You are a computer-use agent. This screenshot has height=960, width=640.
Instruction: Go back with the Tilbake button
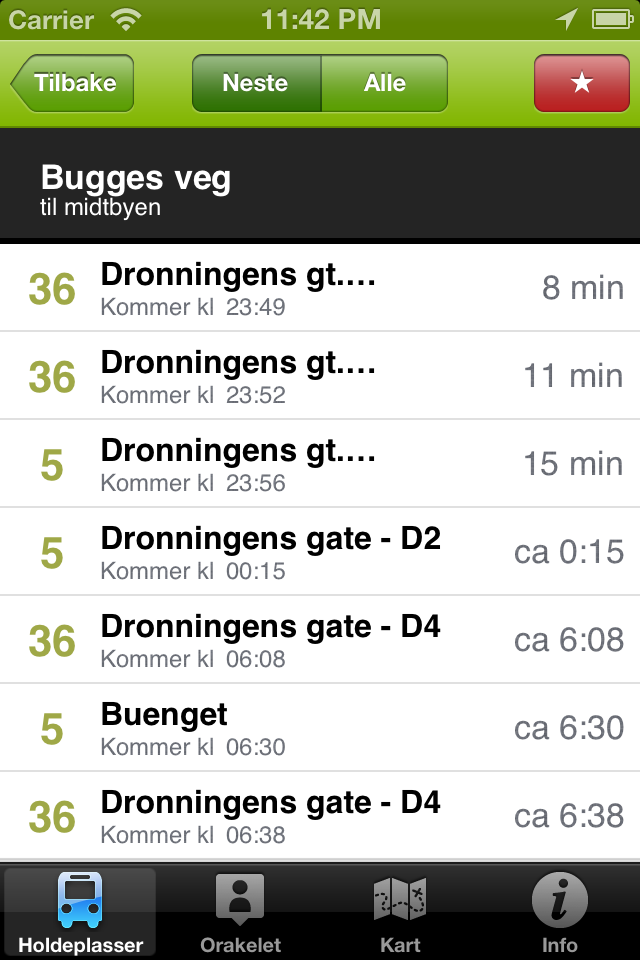point(72,83)
